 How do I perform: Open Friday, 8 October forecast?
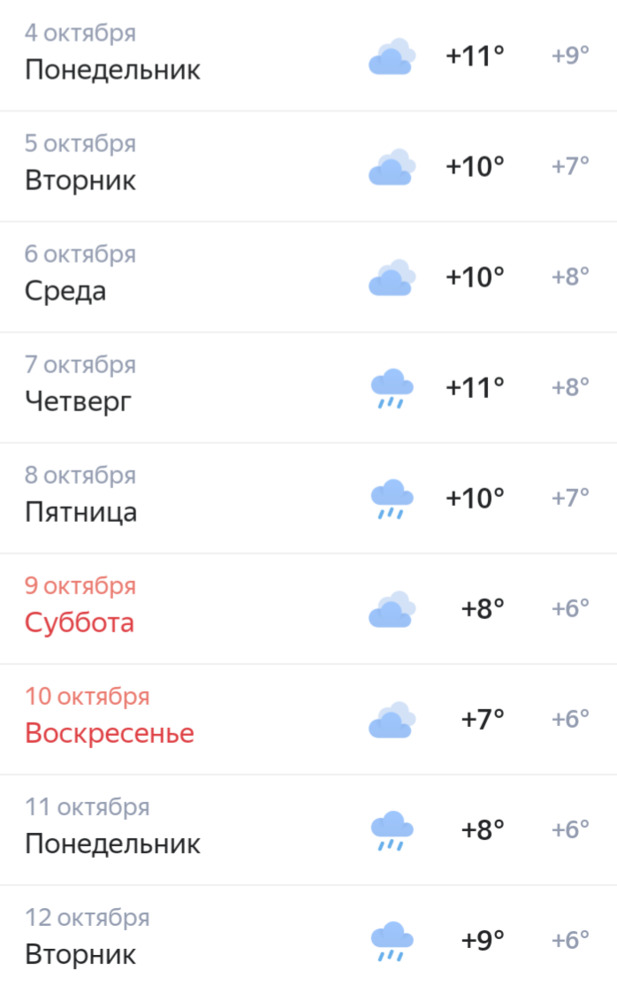[x=308, y=498]
